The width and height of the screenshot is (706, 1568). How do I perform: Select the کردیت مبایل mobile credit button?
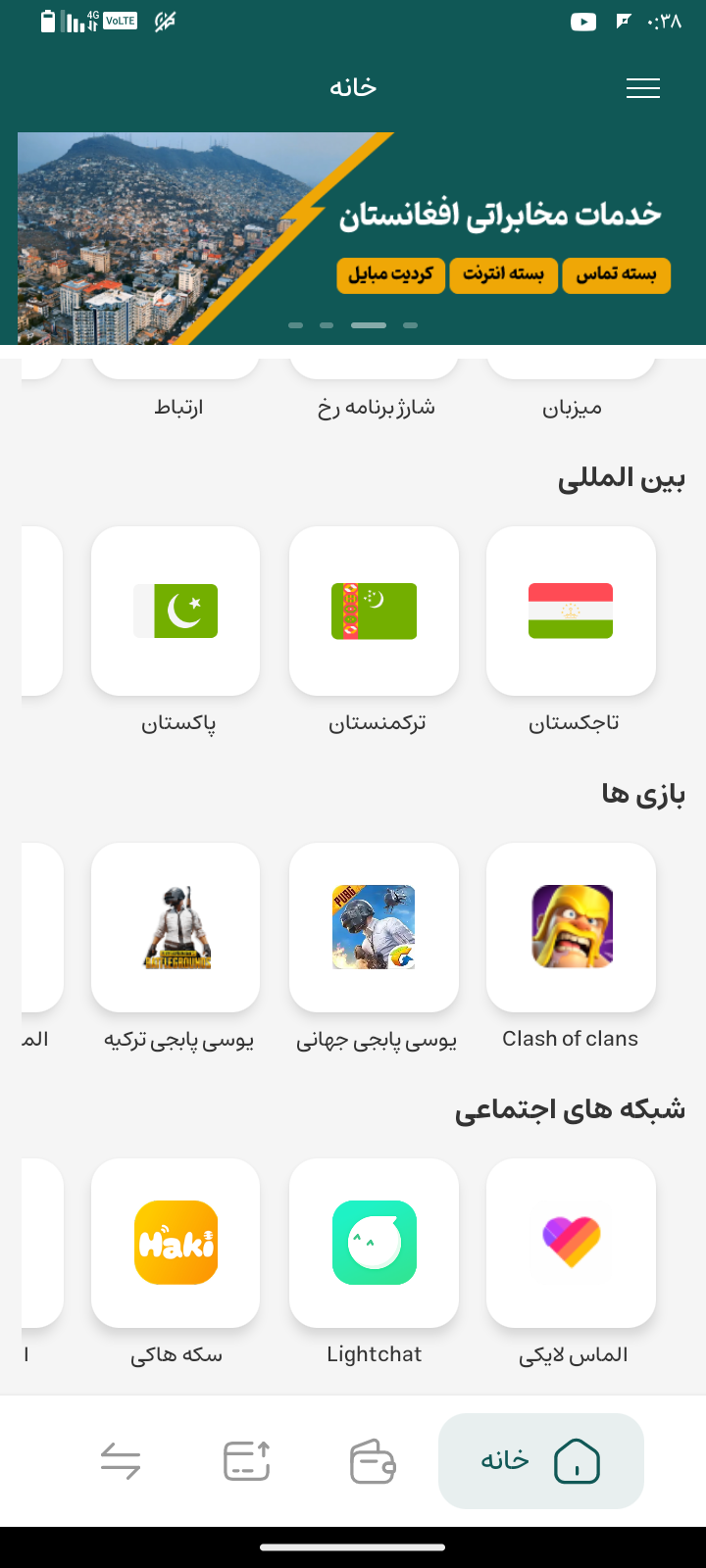pos(390,274)
